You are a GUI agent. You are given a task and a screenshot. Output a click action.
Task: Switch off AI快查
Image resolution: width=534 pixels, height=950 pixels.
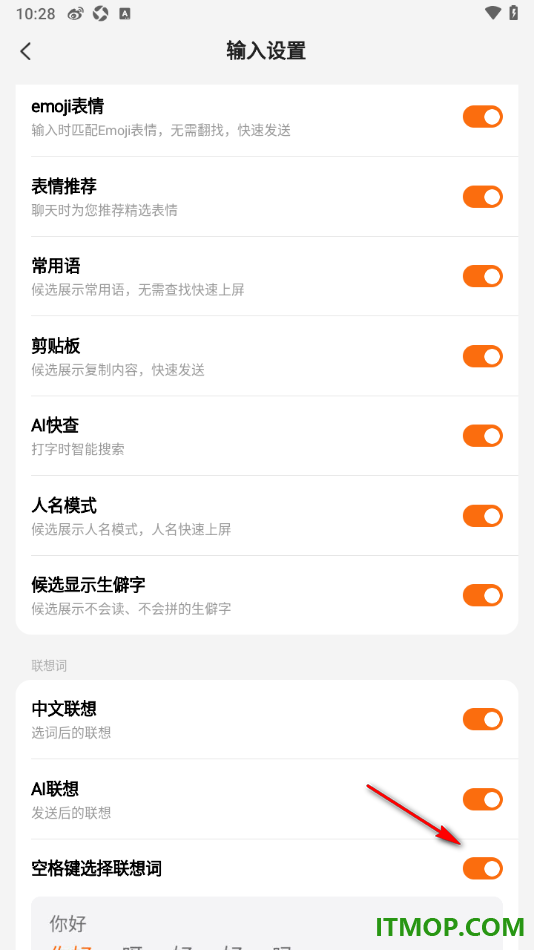coord(482,436)
